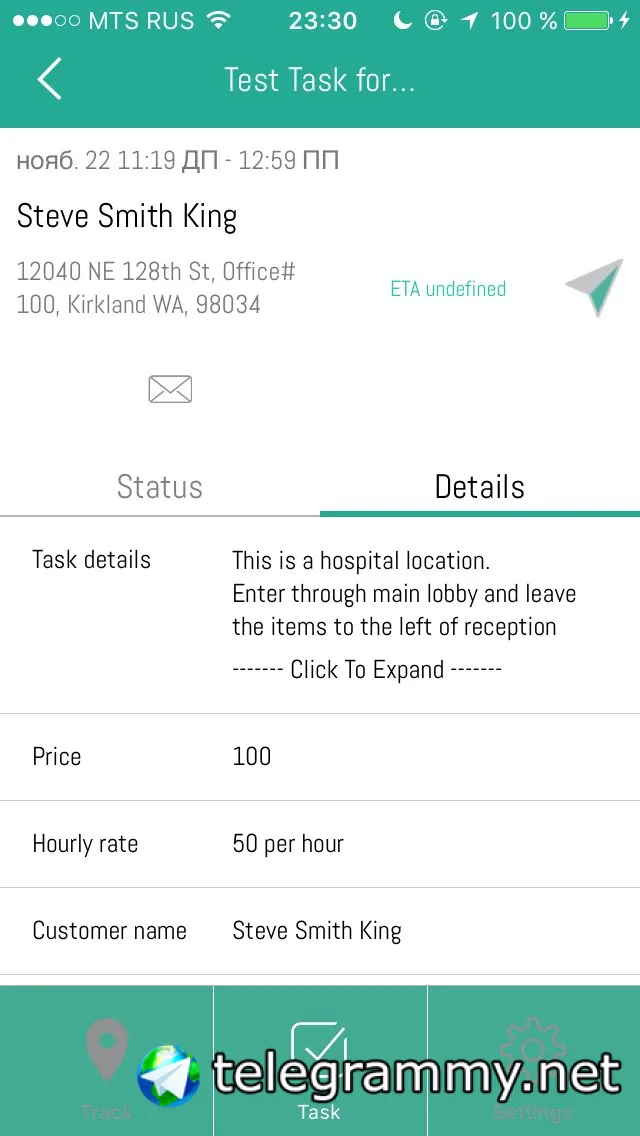
Task: Select the Details tab
Action: [480, 487]
